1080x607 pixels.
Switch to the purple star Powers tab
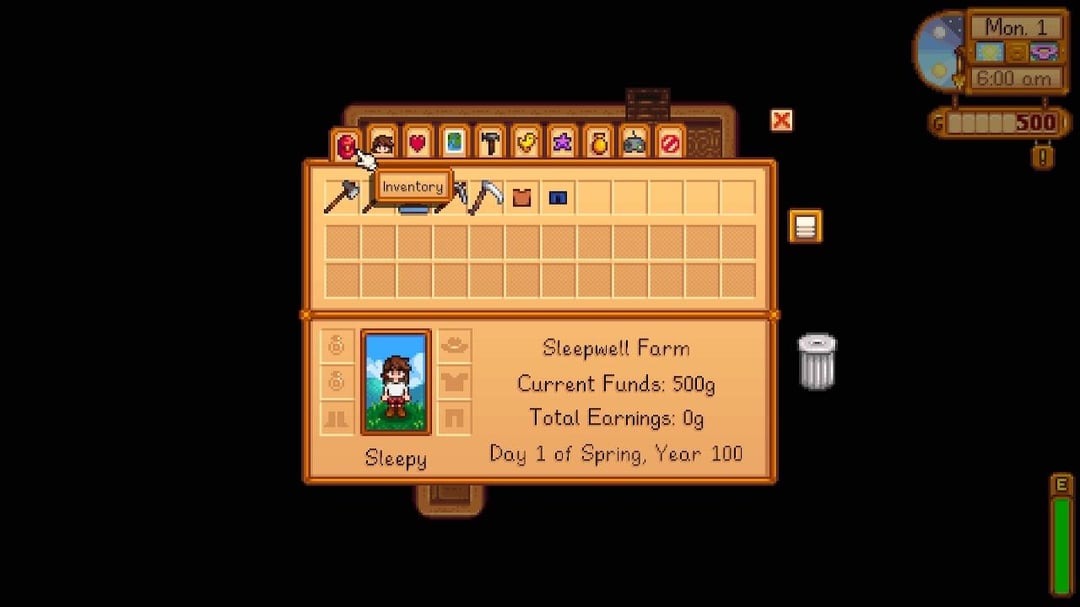tap(562, 143)
